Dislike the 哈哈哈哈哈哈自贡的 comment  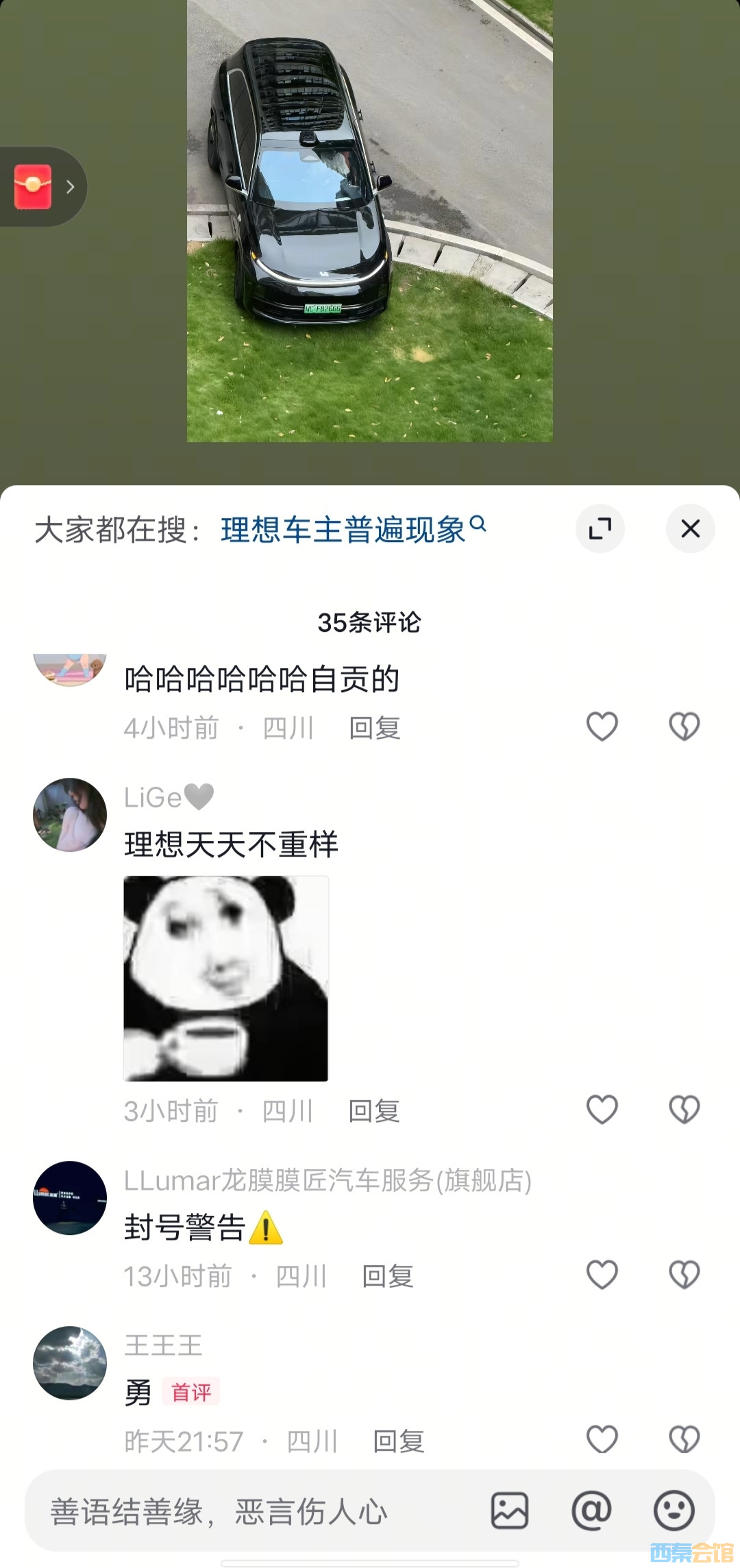click(684, 726)
